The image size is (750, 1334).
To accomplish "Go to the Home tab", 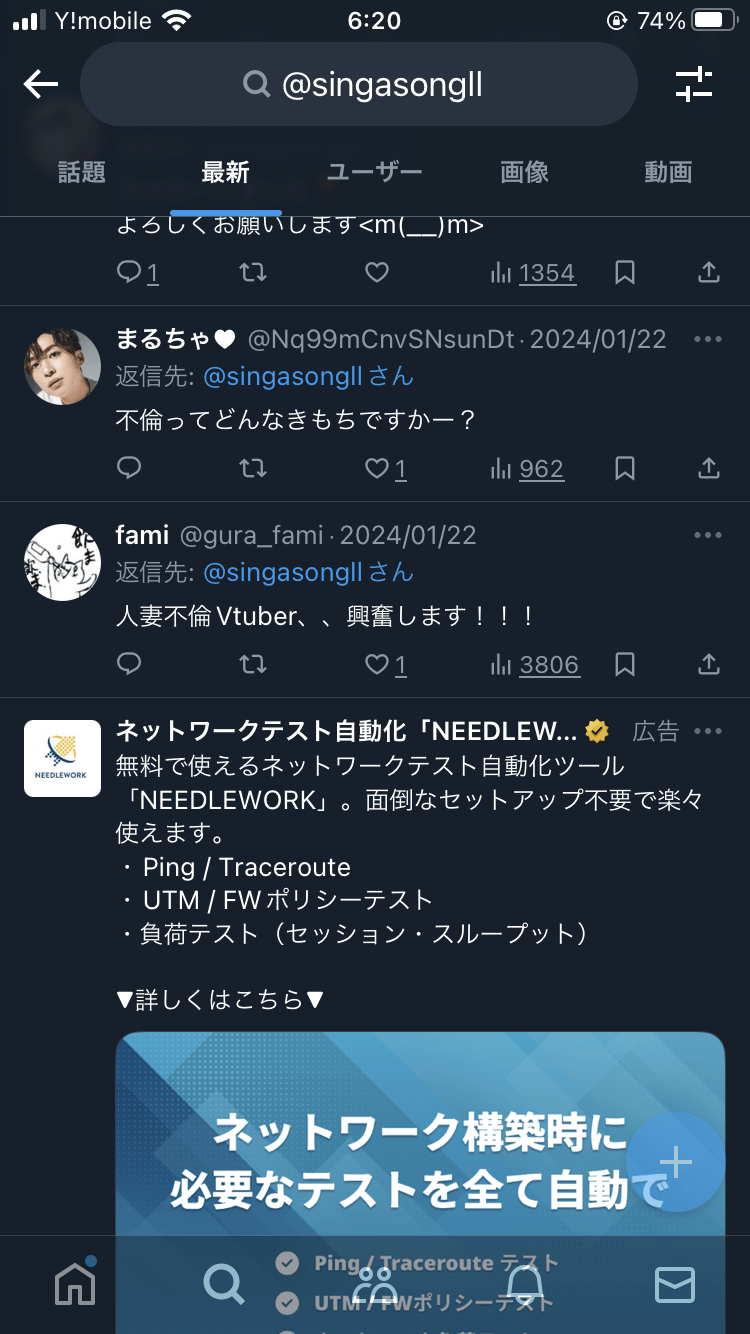I will pyautogui.click(x=76, y=1282).
